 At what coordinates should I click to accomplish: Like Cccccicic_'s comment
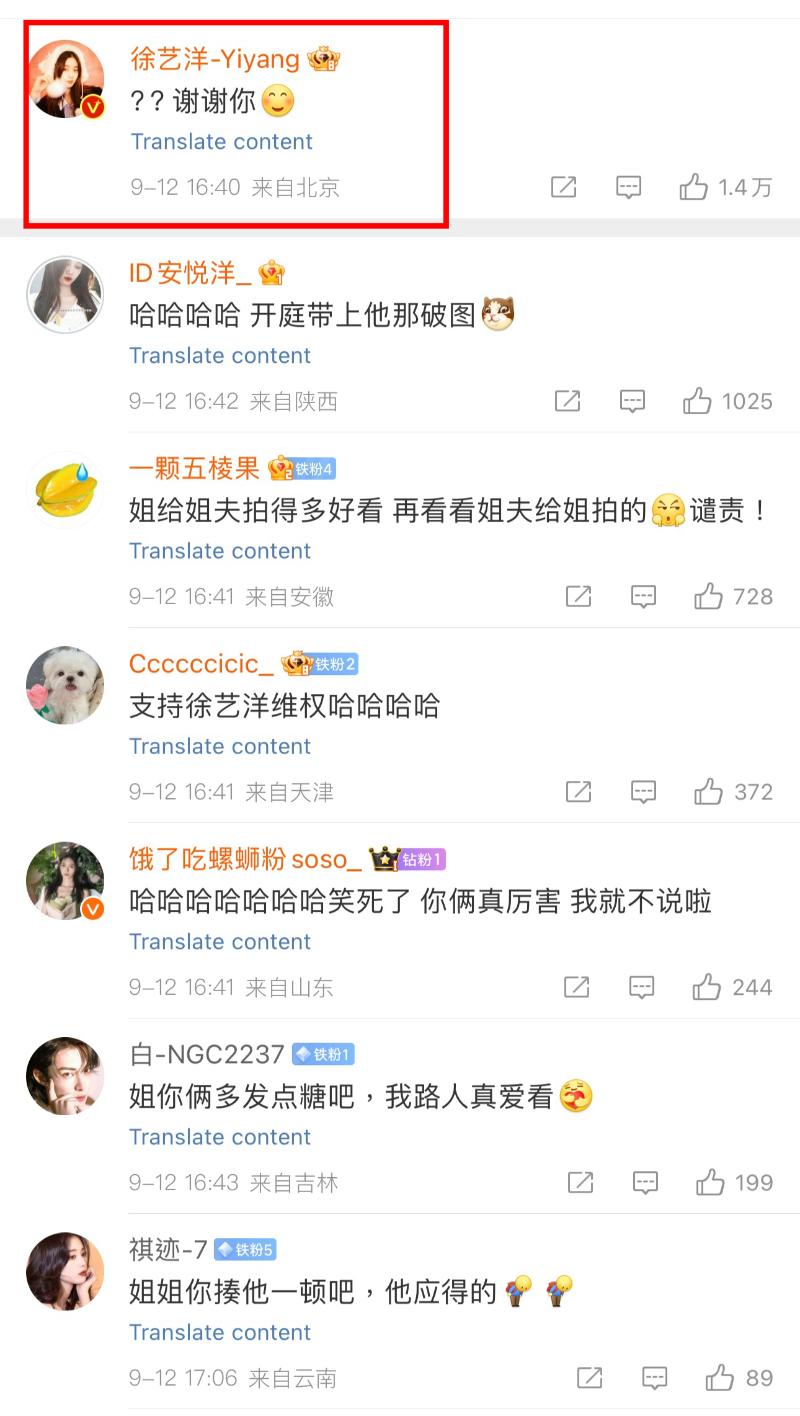pyautogui.click(x=709, y=792)
